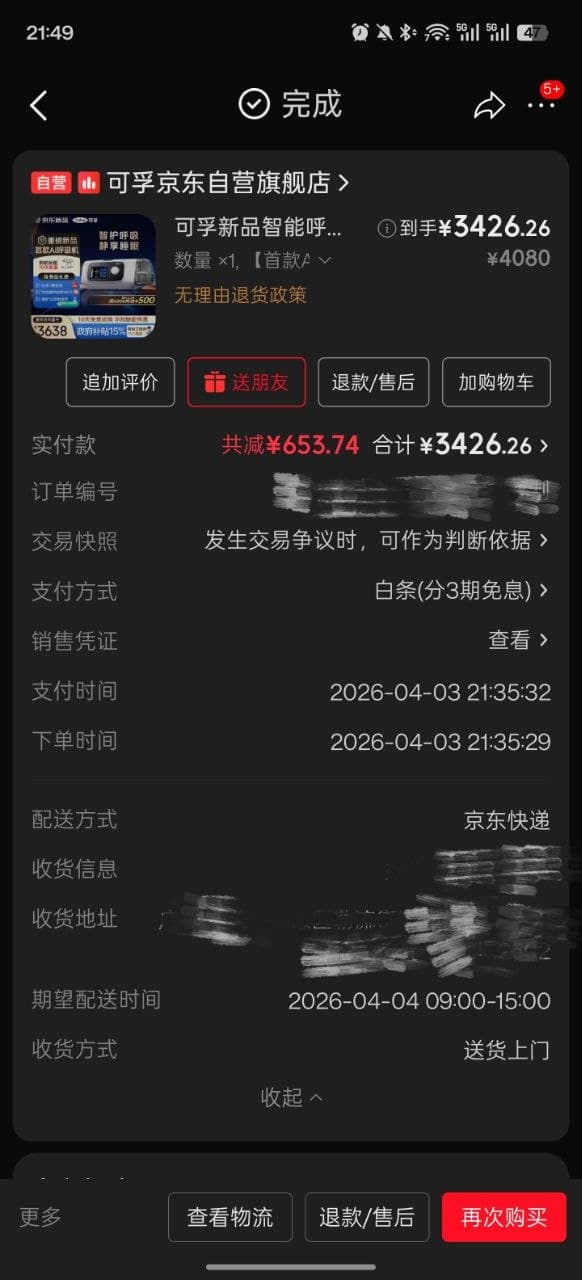Collapse details with 收起

291,1097
